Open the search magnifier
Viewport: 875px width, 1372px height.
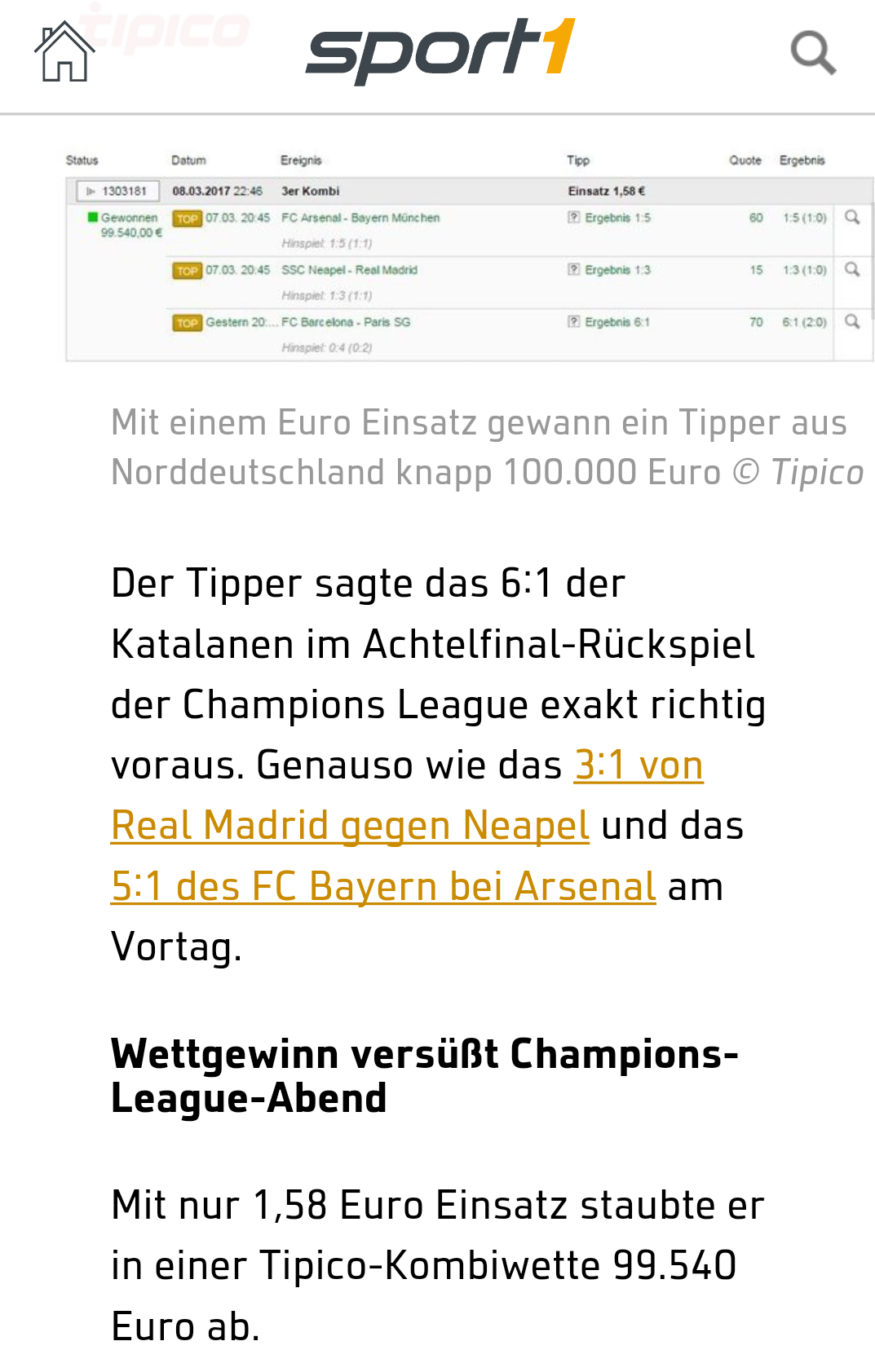click(x=813, y=53)
